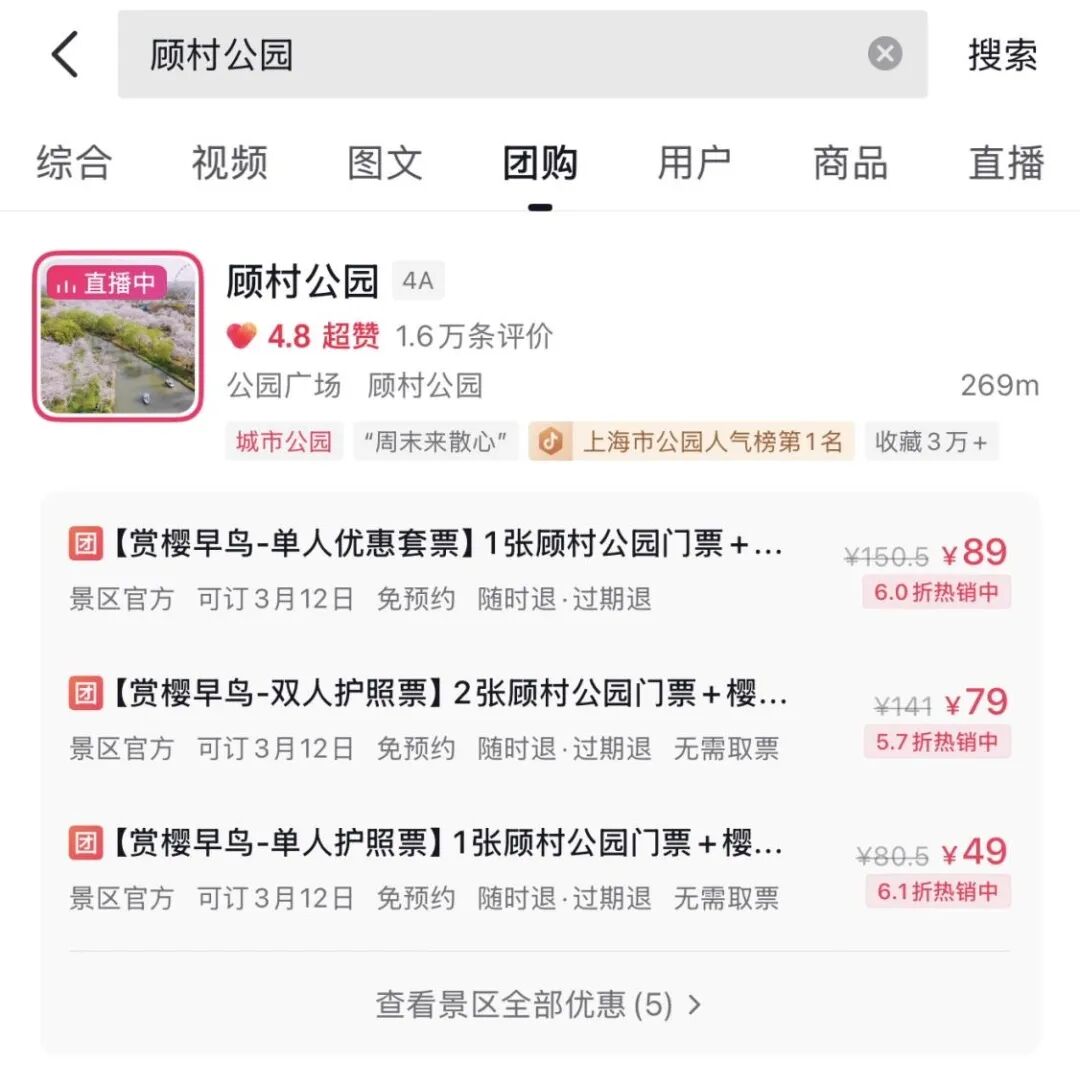Clear the search text
This screenshot has height=1084, width=1080.
pos(884,54)
